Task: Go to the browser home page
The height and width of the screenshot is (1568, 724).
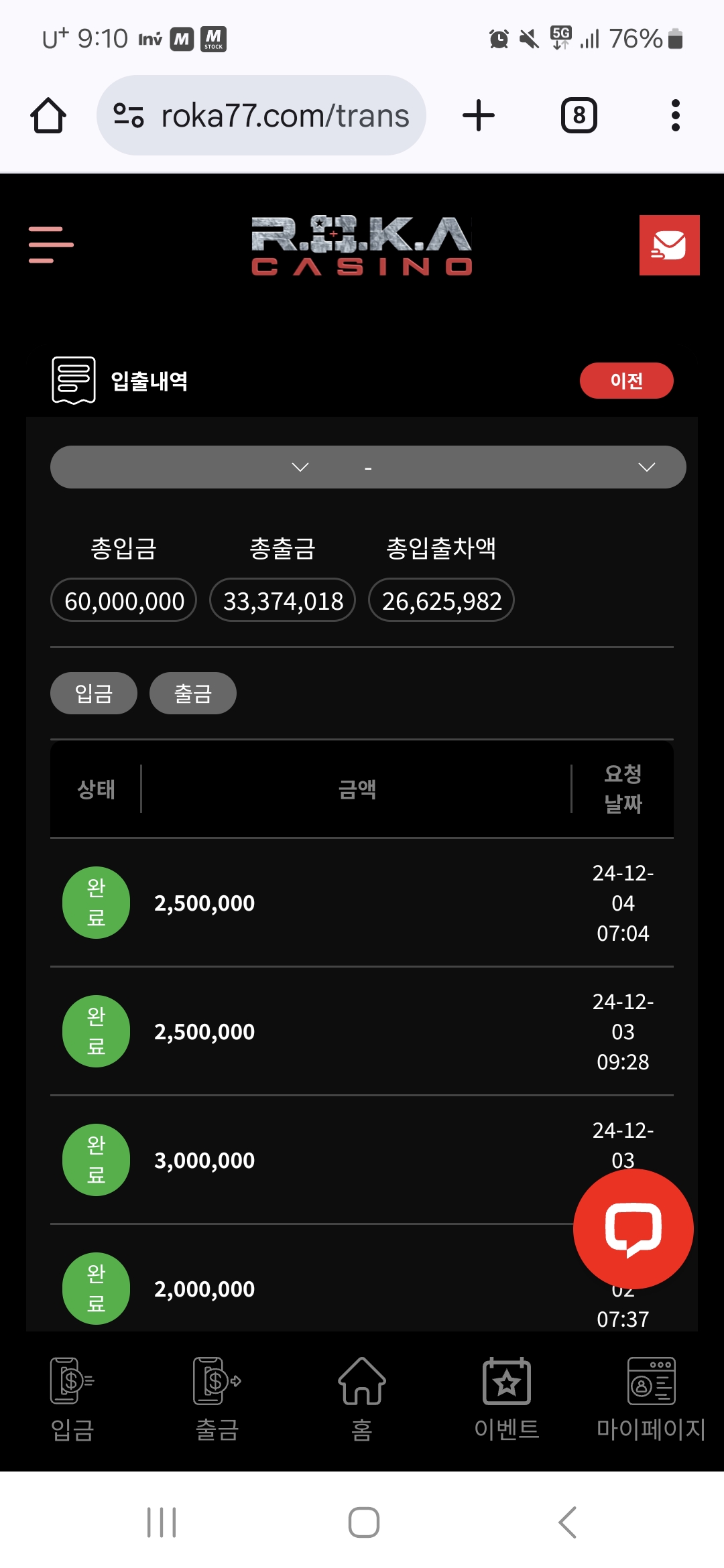Action: pos(48,115)
